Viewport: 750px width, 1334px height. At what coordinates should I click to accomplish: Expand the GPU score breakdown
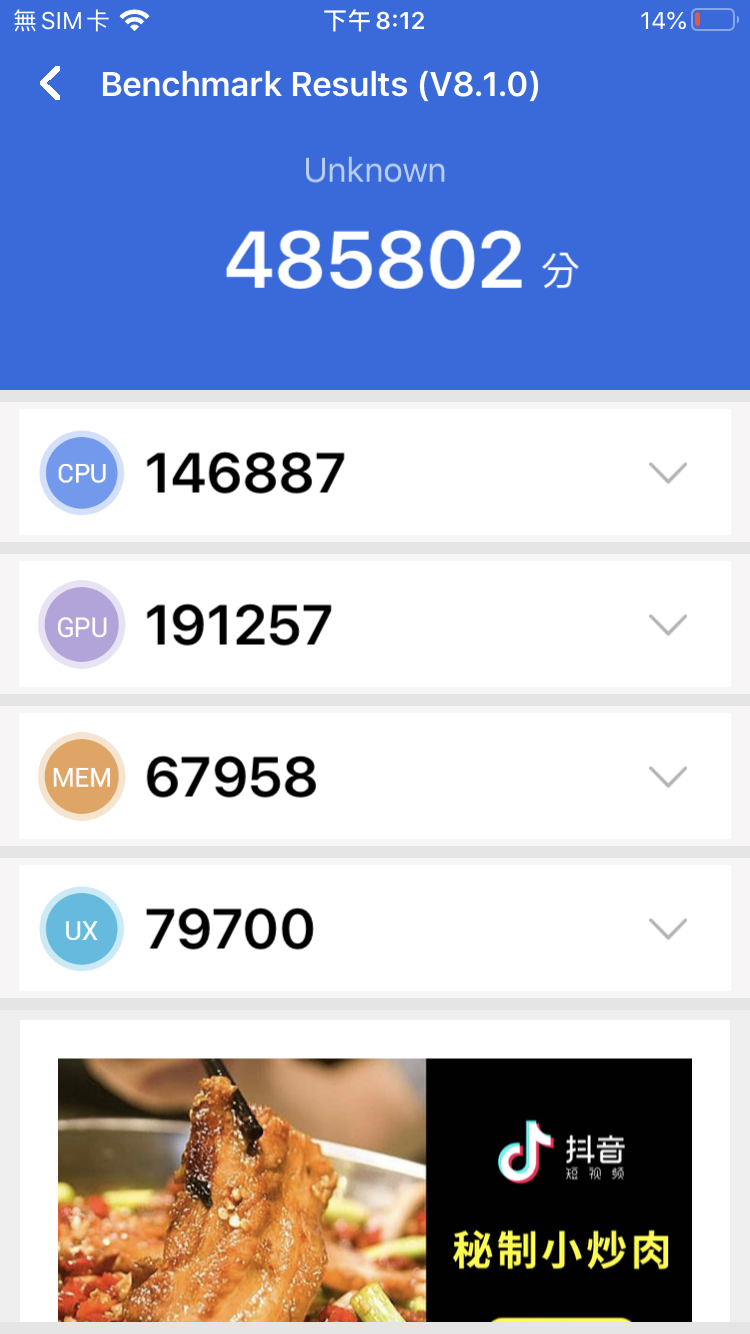click(667, 625)
